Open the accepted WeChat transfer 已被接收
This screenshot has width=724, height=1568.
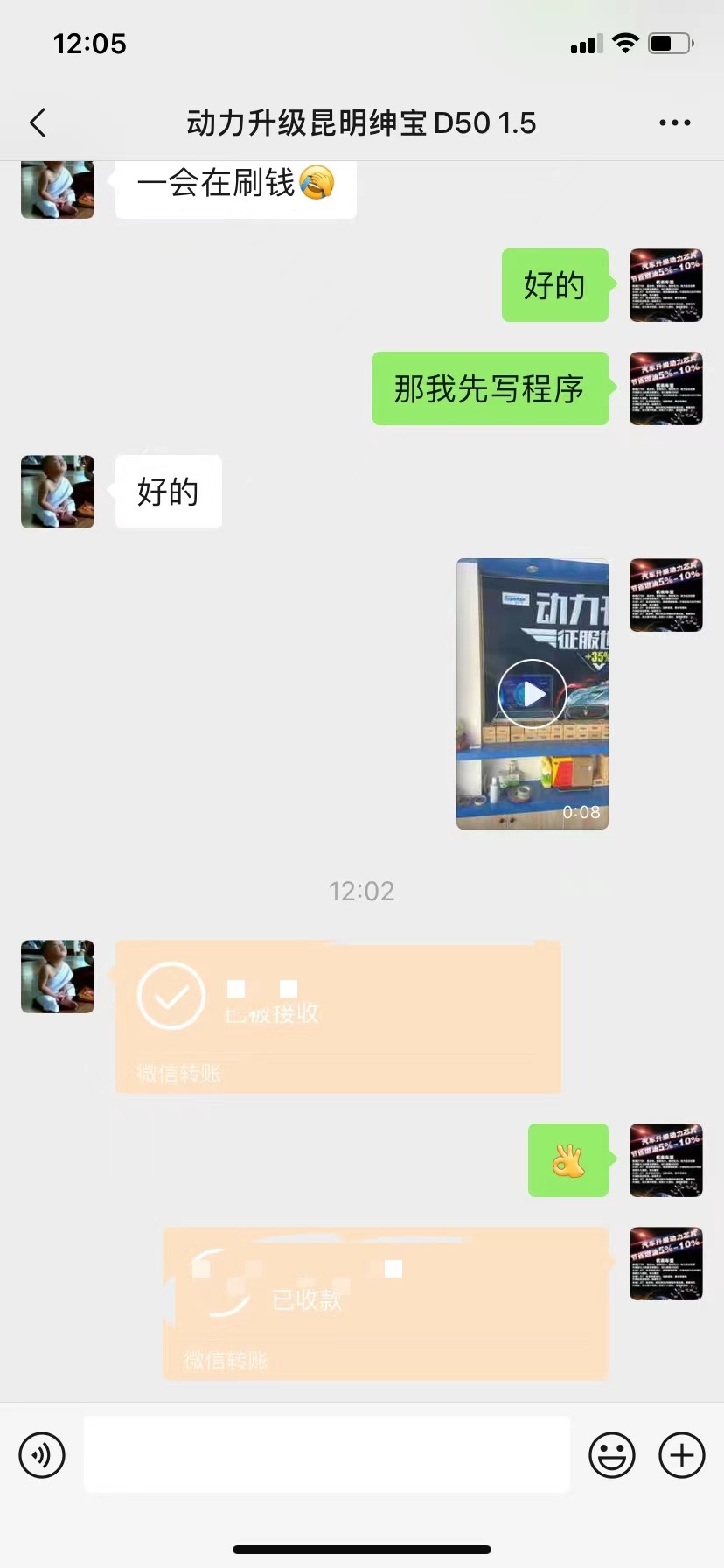click(x=338, y=1017)
